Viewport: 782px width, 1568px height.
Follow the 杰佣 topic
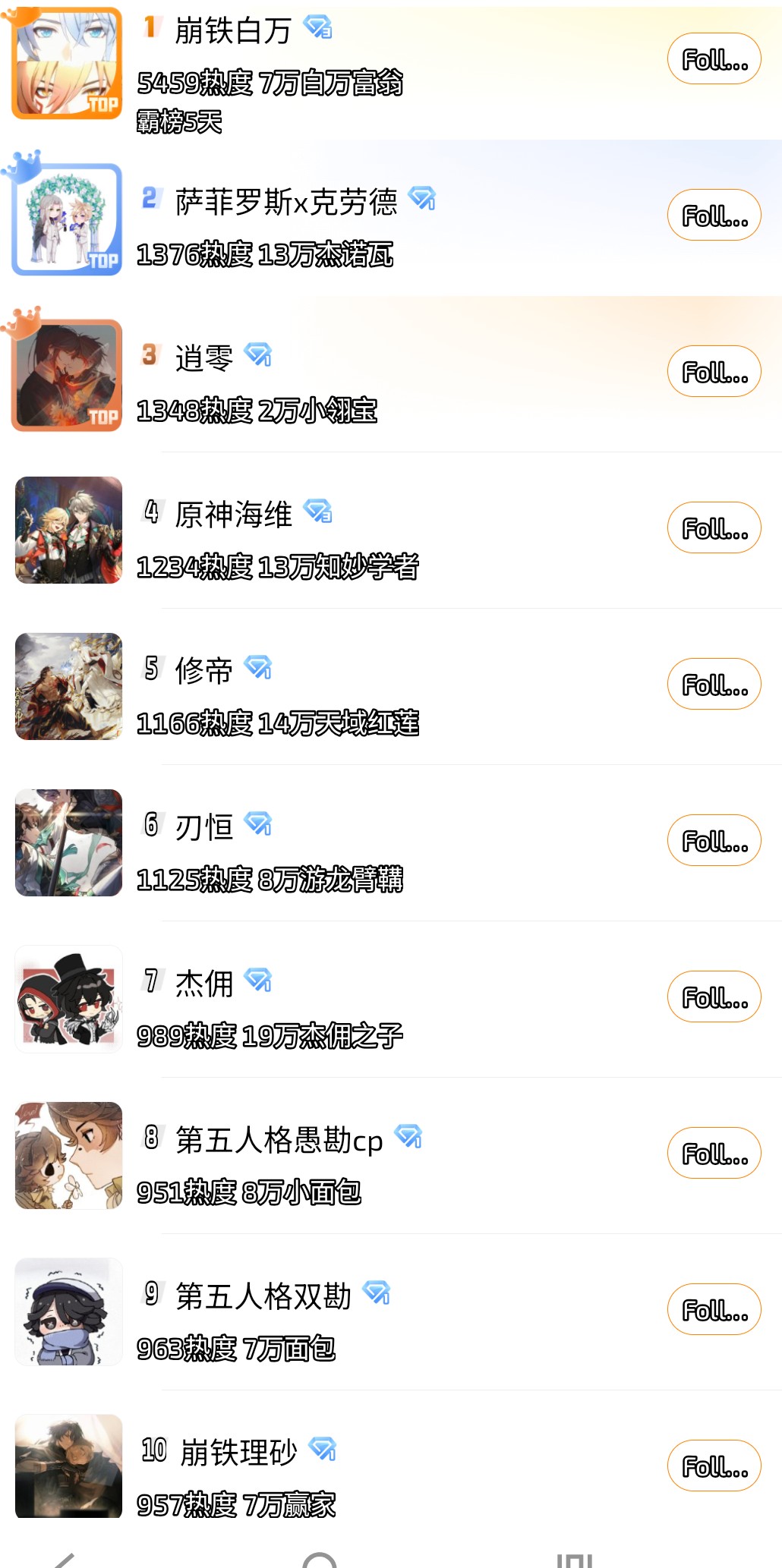[714, 997]
